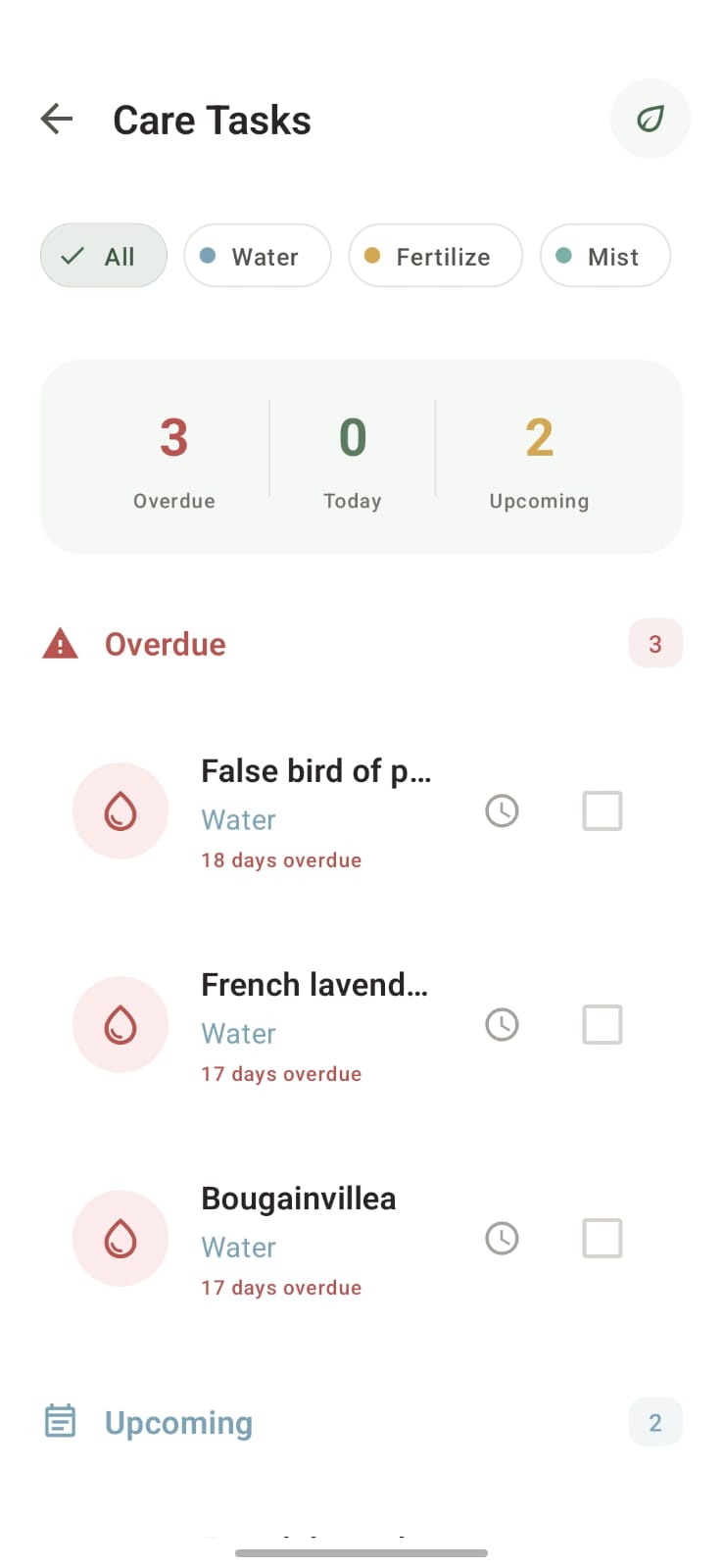Filter tasks by Water
The image size is (723, 1568).
tap(258, 257)
